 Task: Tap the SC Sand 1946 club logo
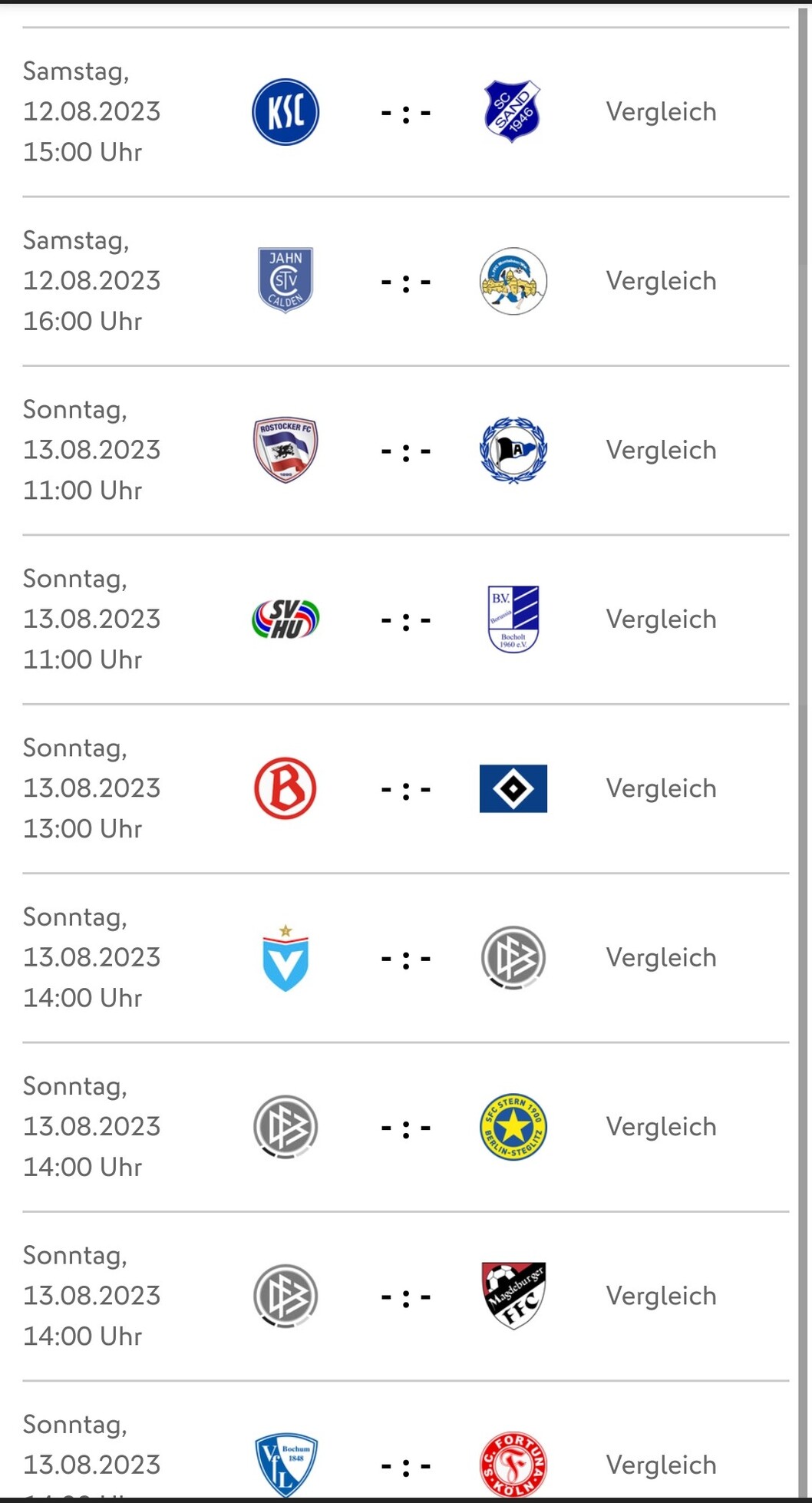point(513,112)
